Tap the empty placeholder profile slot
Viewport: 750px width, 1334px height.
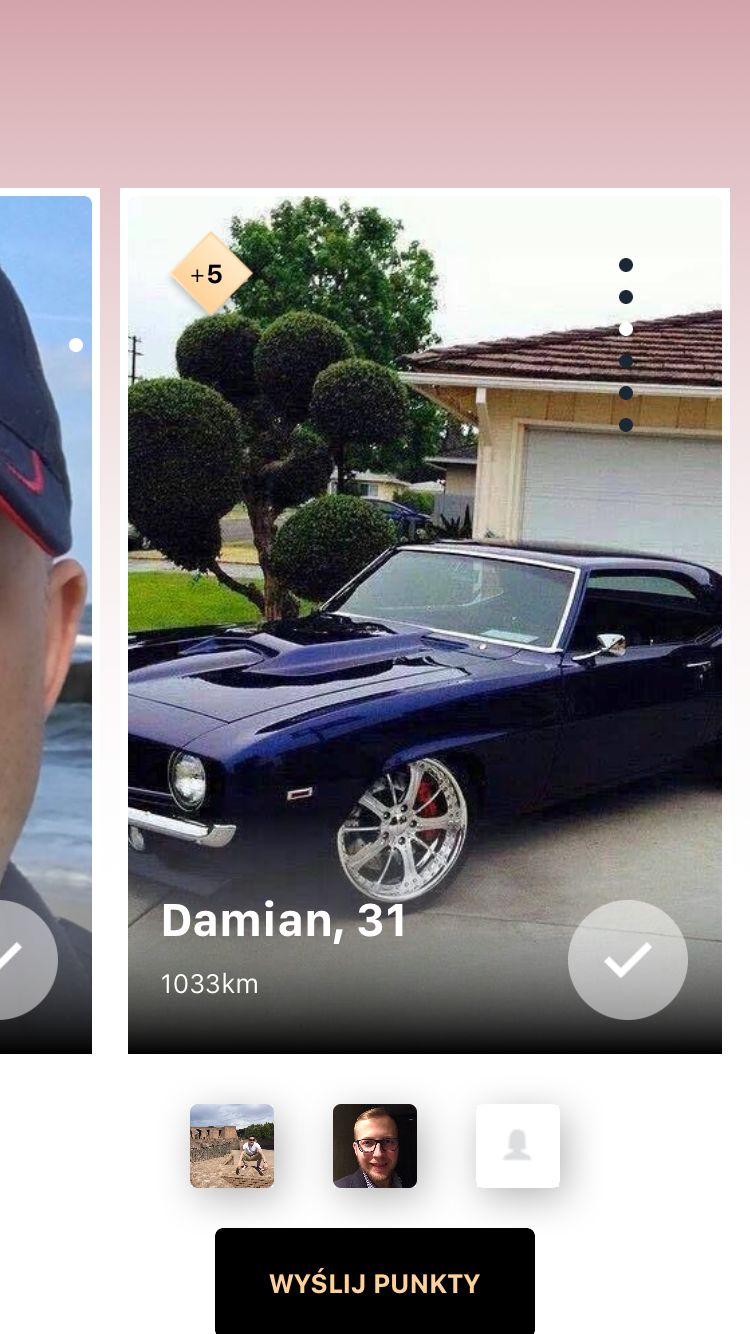tap(518, 1146)
